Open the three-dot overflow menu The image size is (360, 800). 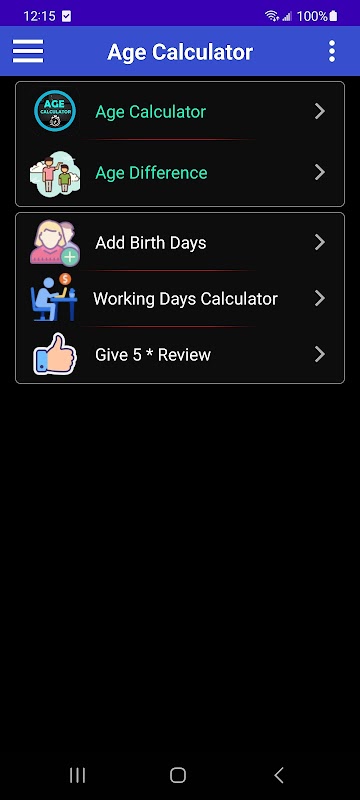(332, 51)
